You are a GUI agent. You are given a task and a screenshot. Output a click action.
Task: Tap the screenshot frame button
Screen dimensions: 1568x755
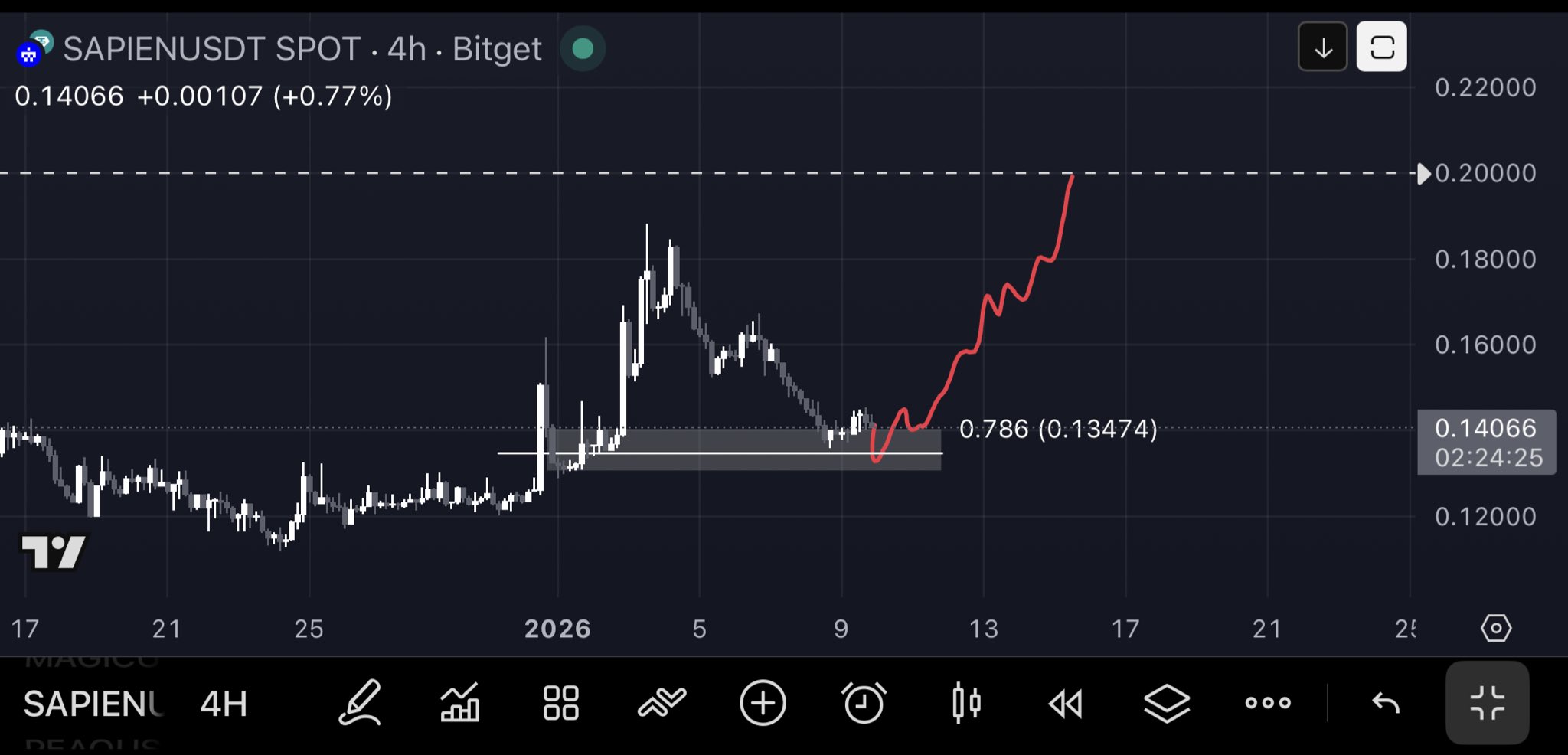pos(1381,47)
